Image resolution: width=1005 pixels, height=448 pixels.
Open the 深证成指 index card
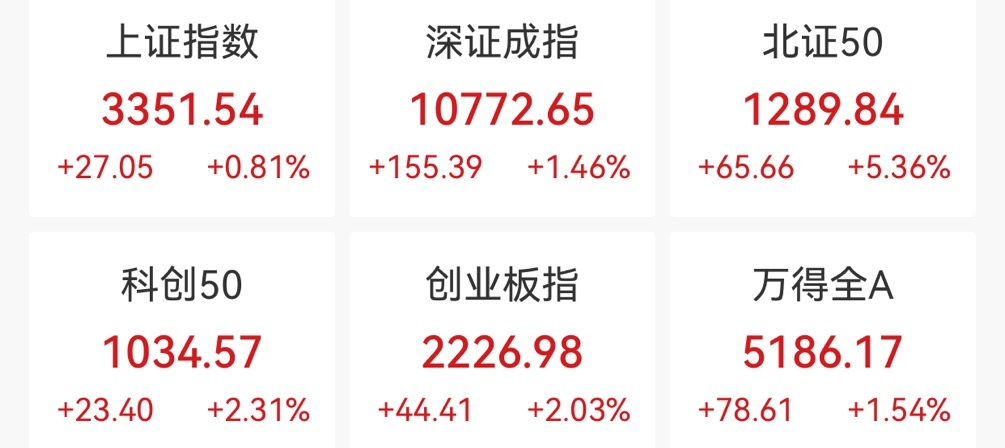tap(502, 108)
